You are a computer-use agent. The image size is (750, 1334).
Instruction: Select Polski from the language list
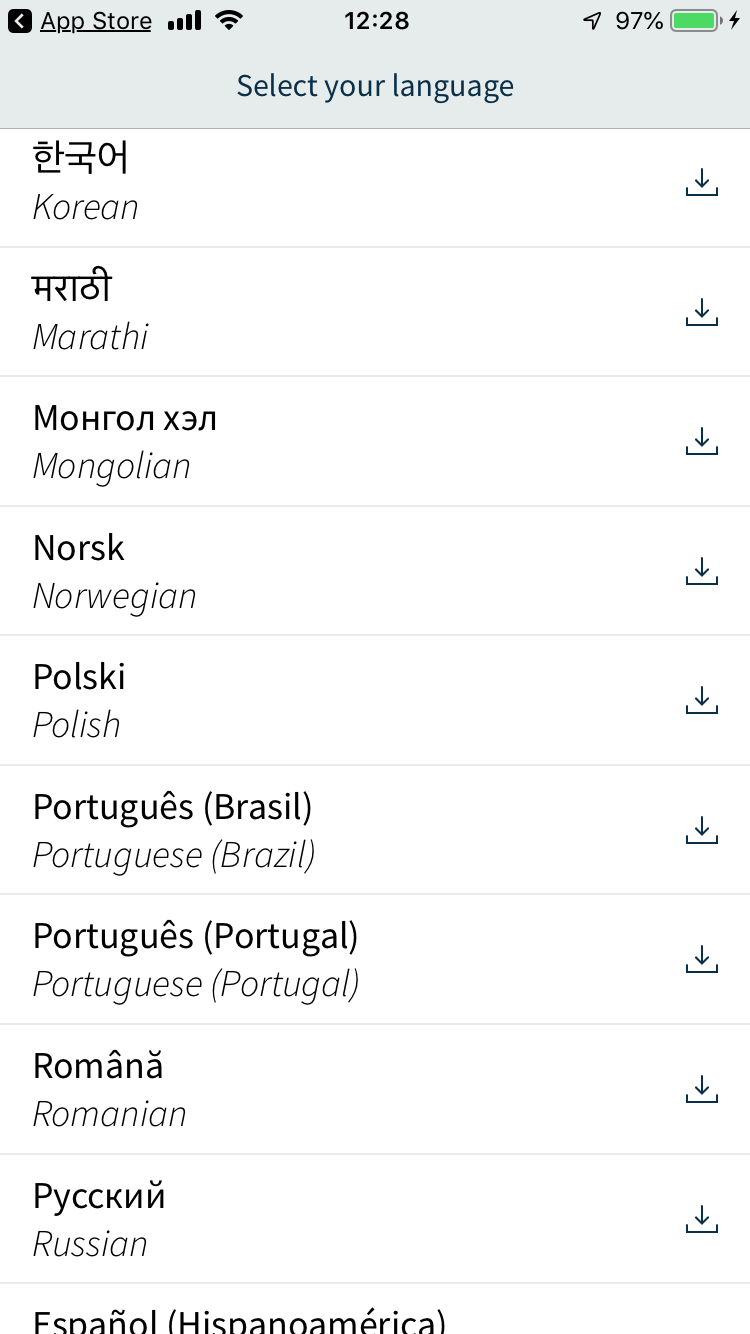(x=300, y=700)
